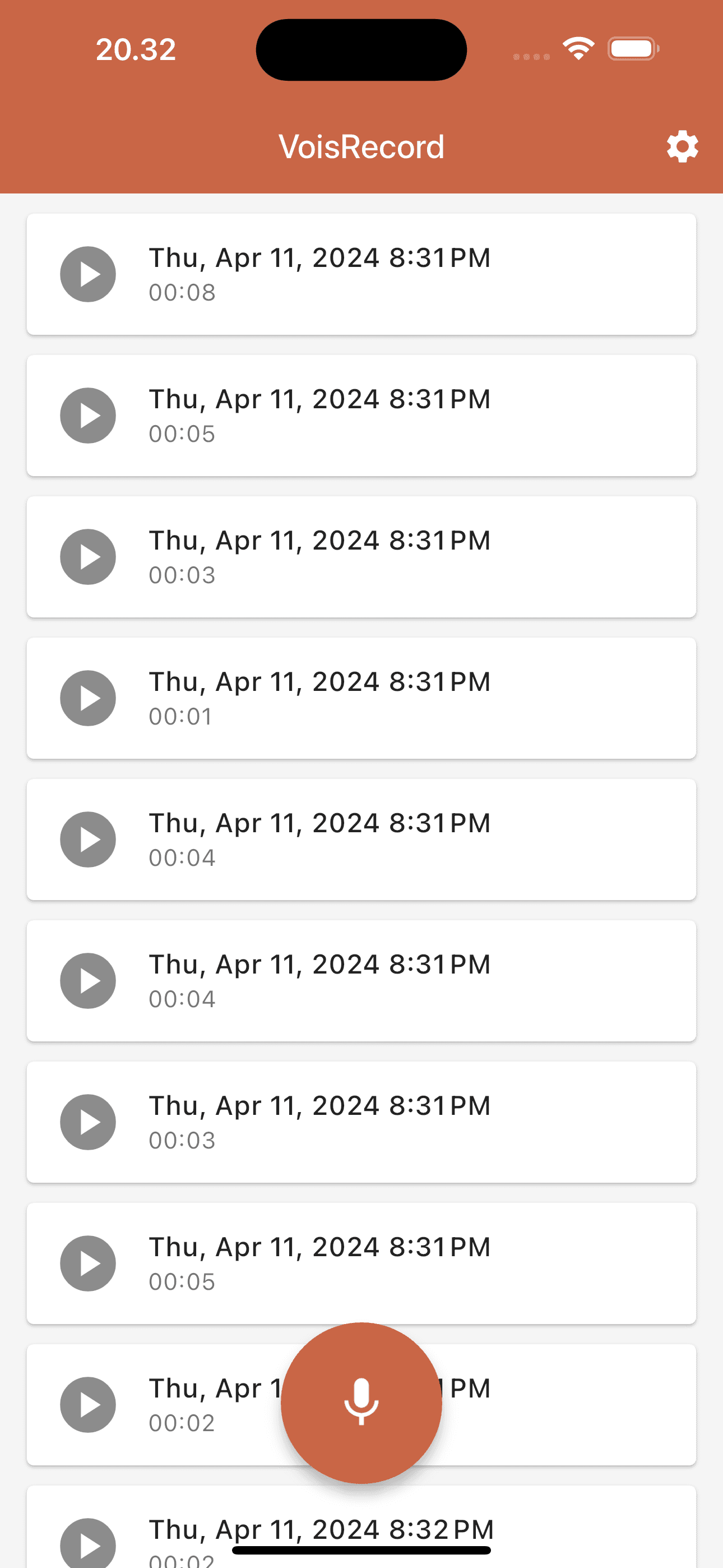
Task: Select the fifth recording entry card
Action: [361, 840]
